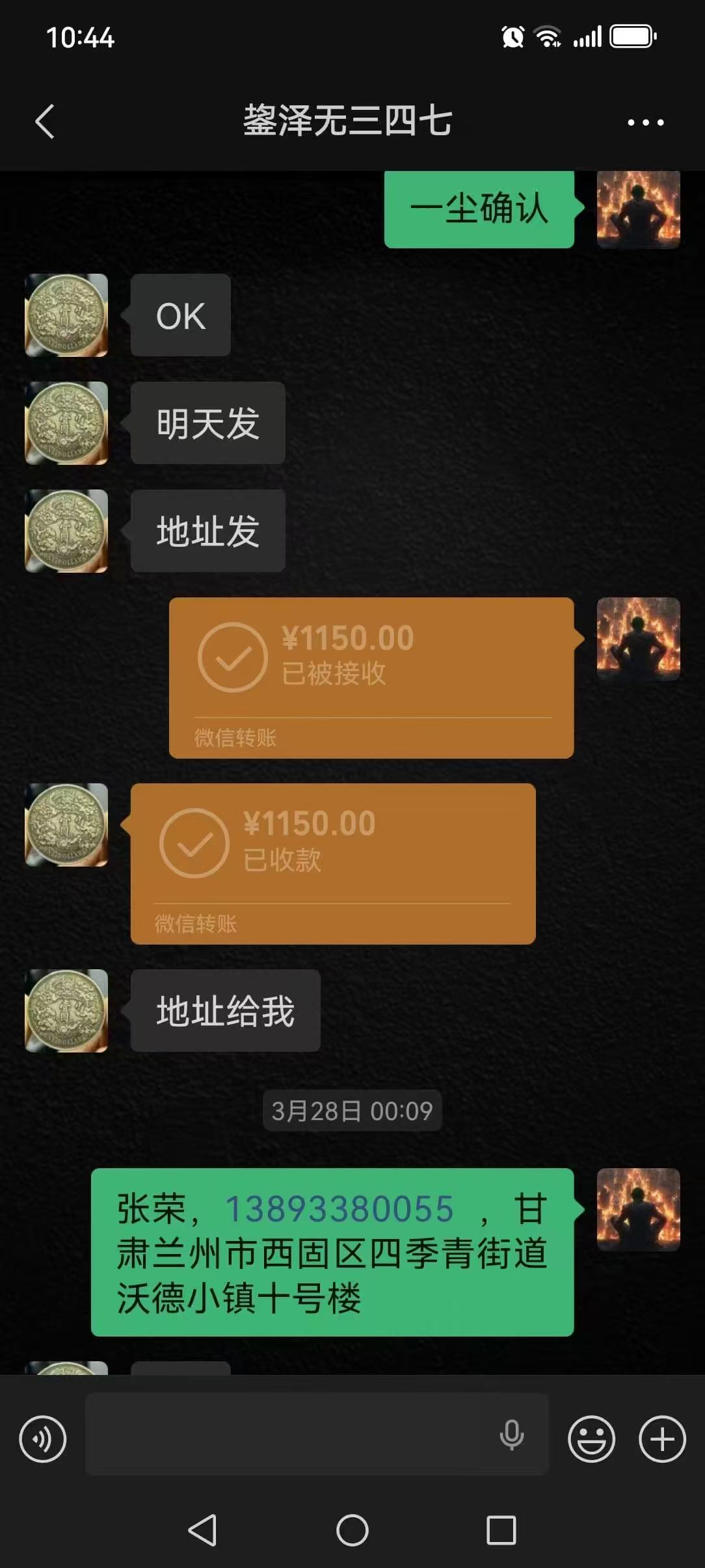The width and height of the screenshot is (705, 1568).
Task: Open contact avatar next to OK message
Action: pos(66,315)
